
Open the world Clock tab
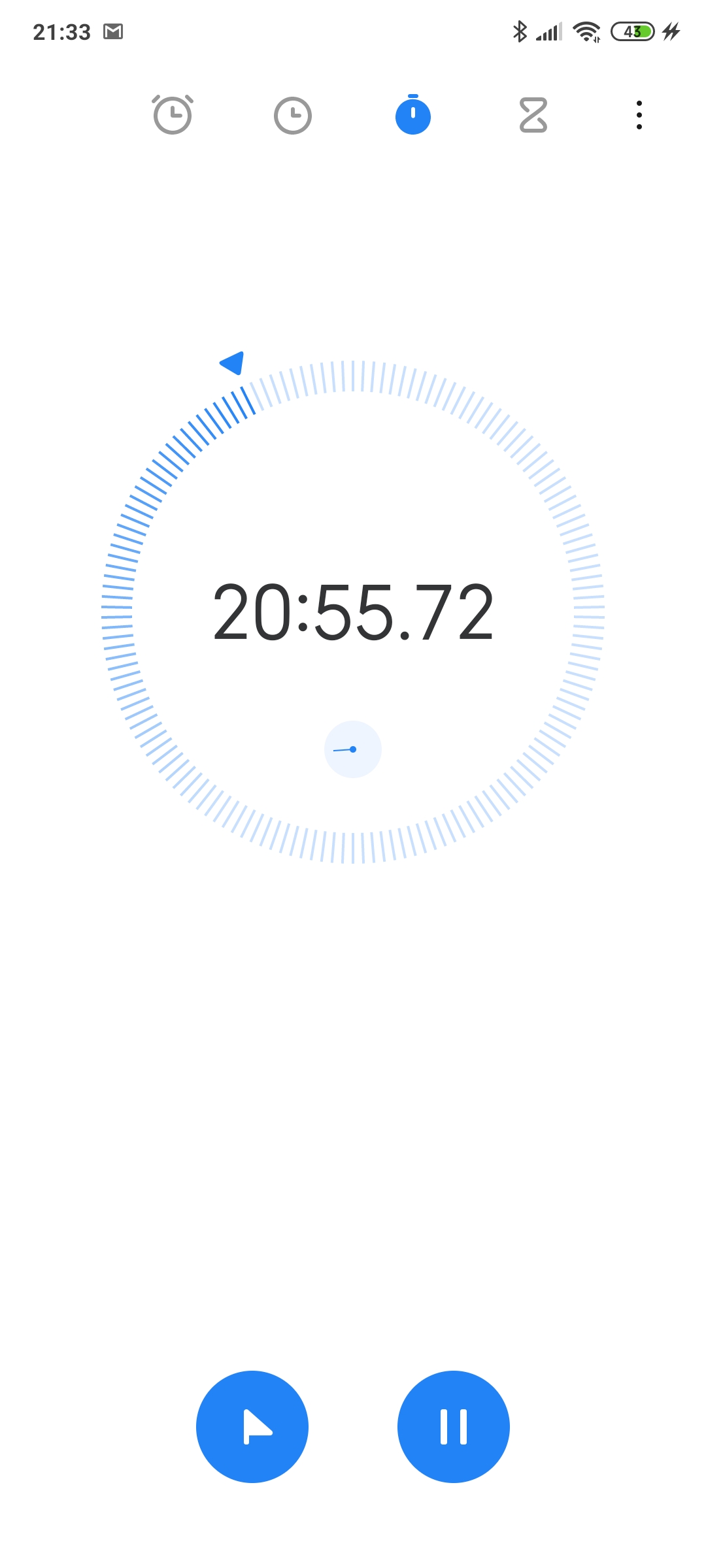click(x=293, y=116)
